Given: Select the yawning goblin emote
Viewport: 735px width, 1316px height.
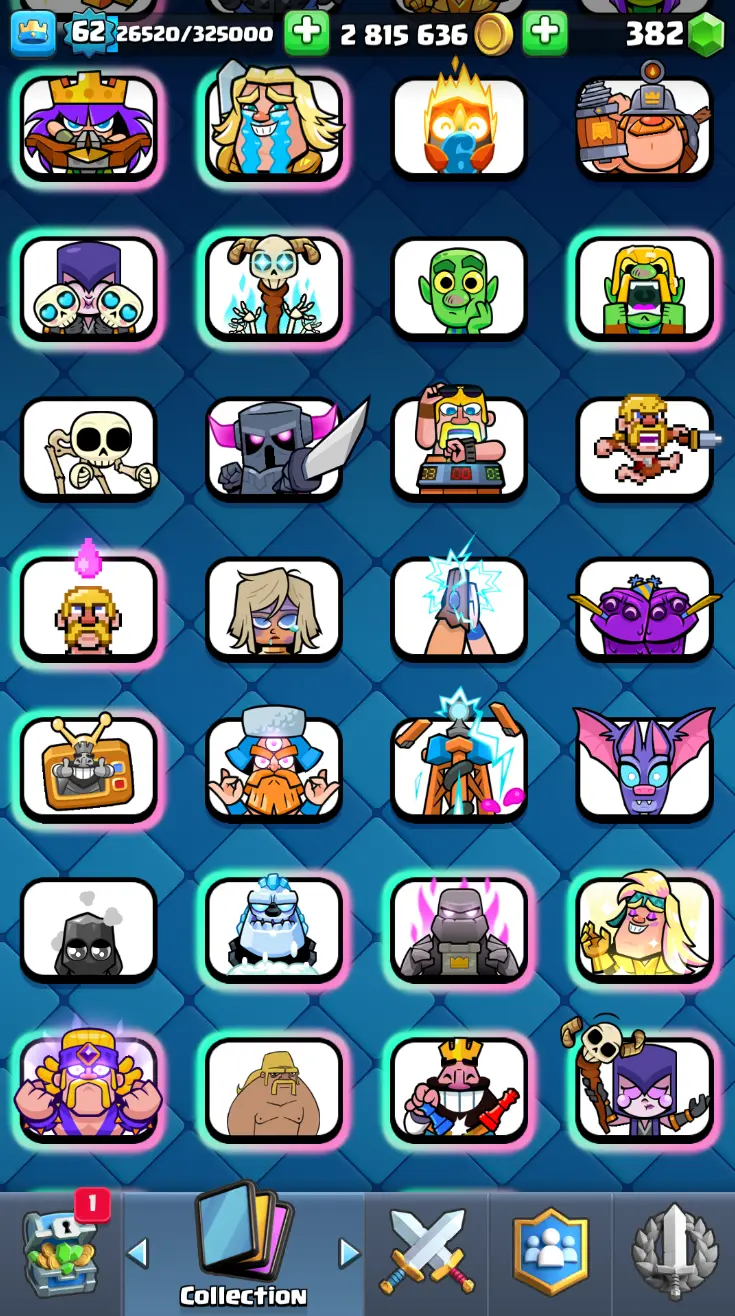Looking at the screenshot, I should 644,288.
